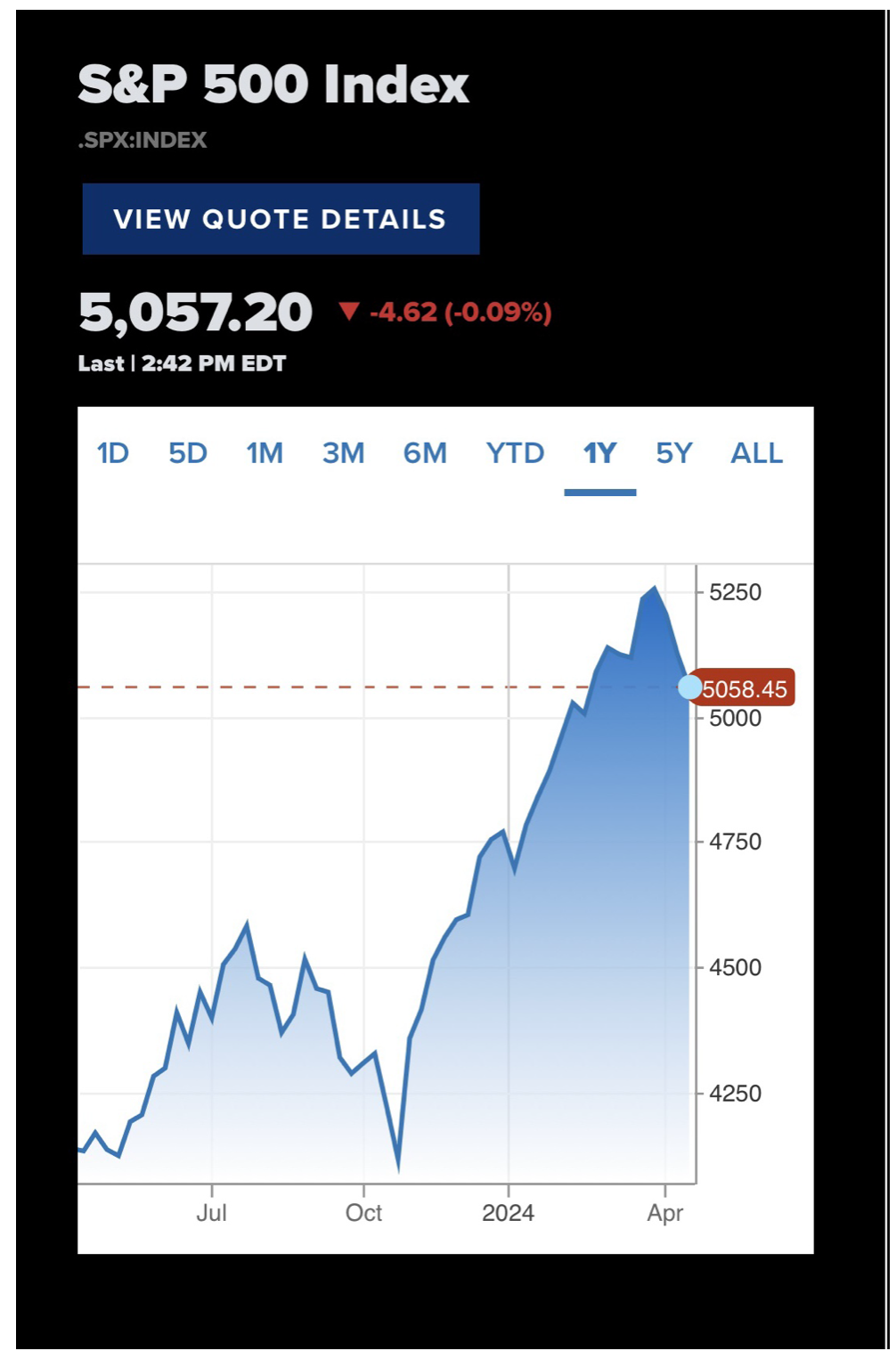Screen dimensions: 896x1359
Task: Tap the View Quote Details button
Action: 281,219
